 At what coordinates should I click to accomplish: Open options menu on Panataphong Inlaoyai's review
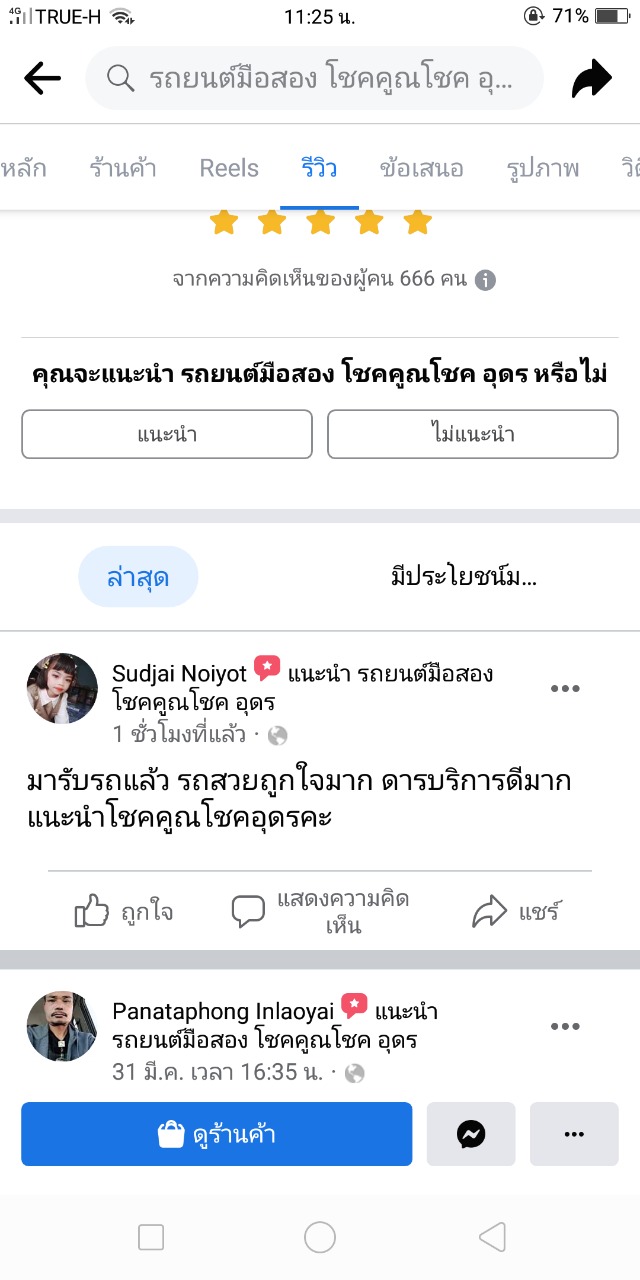pos(565,1026)
